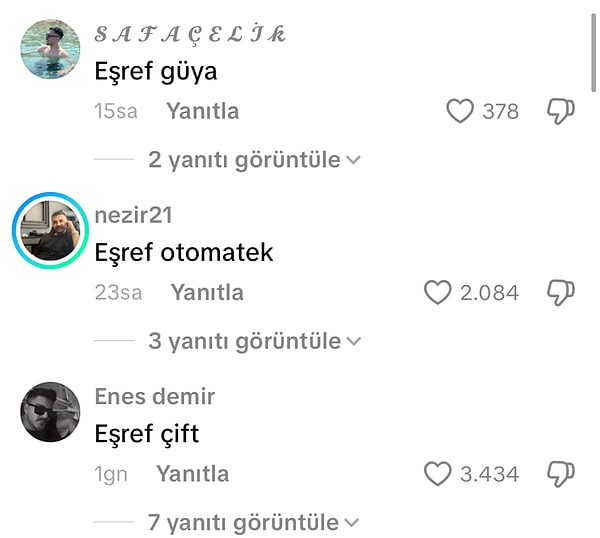Show 3 replies under nezir21's comment
The width and height of the screenshot is (600, 538).
click(x=254, y=341)
